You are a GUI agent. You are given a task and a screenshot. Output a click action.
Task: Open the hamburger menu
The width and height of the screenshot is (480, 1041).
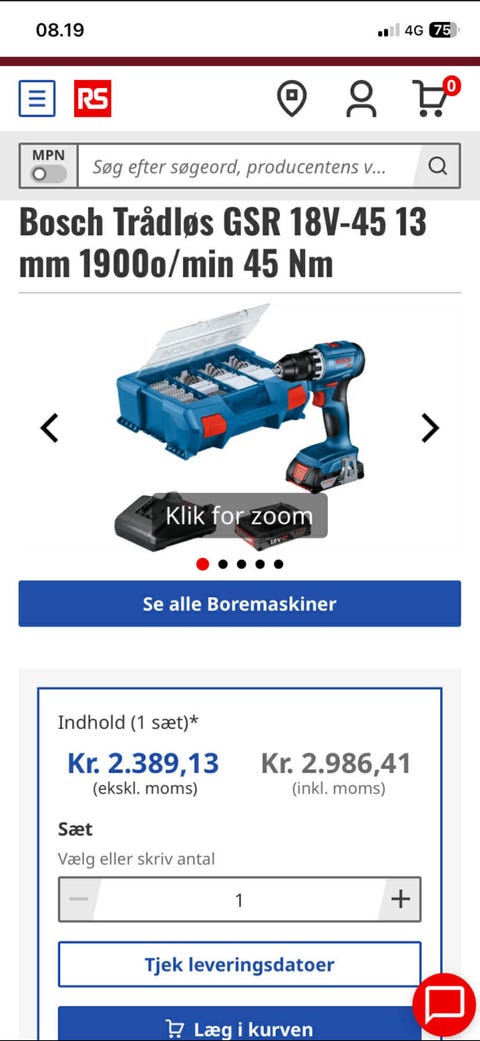[37, 98]
